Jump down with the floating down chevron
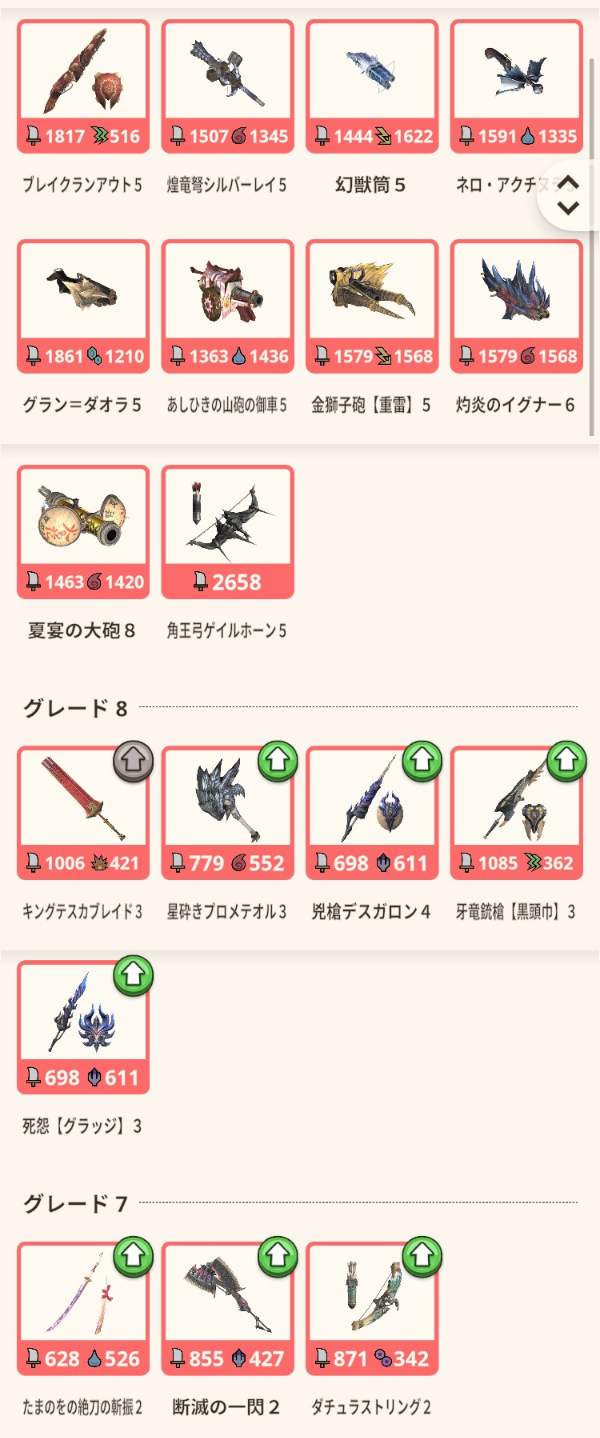 coord(568,208)
